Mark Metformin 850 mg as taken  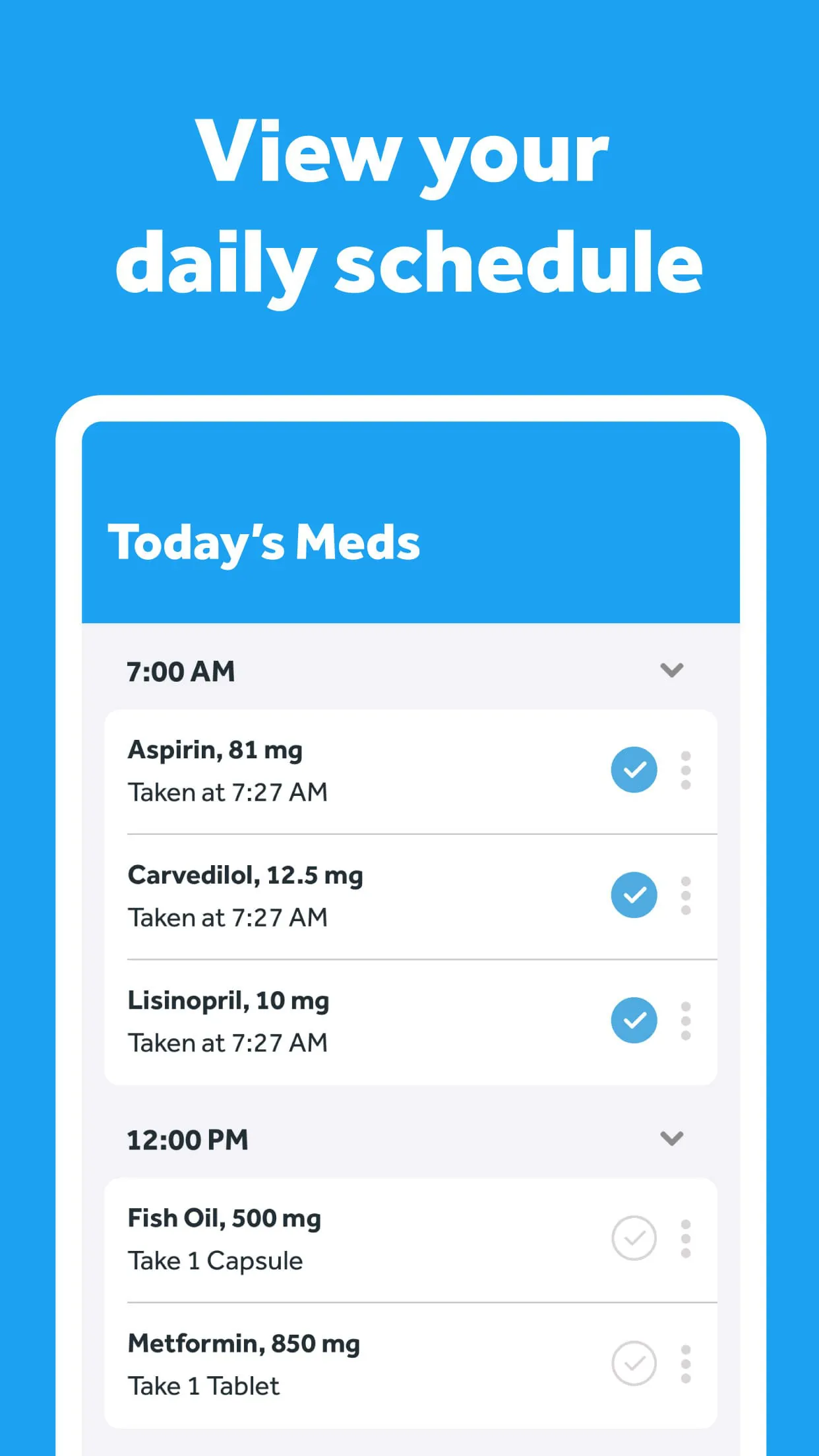pos(634,1364)
